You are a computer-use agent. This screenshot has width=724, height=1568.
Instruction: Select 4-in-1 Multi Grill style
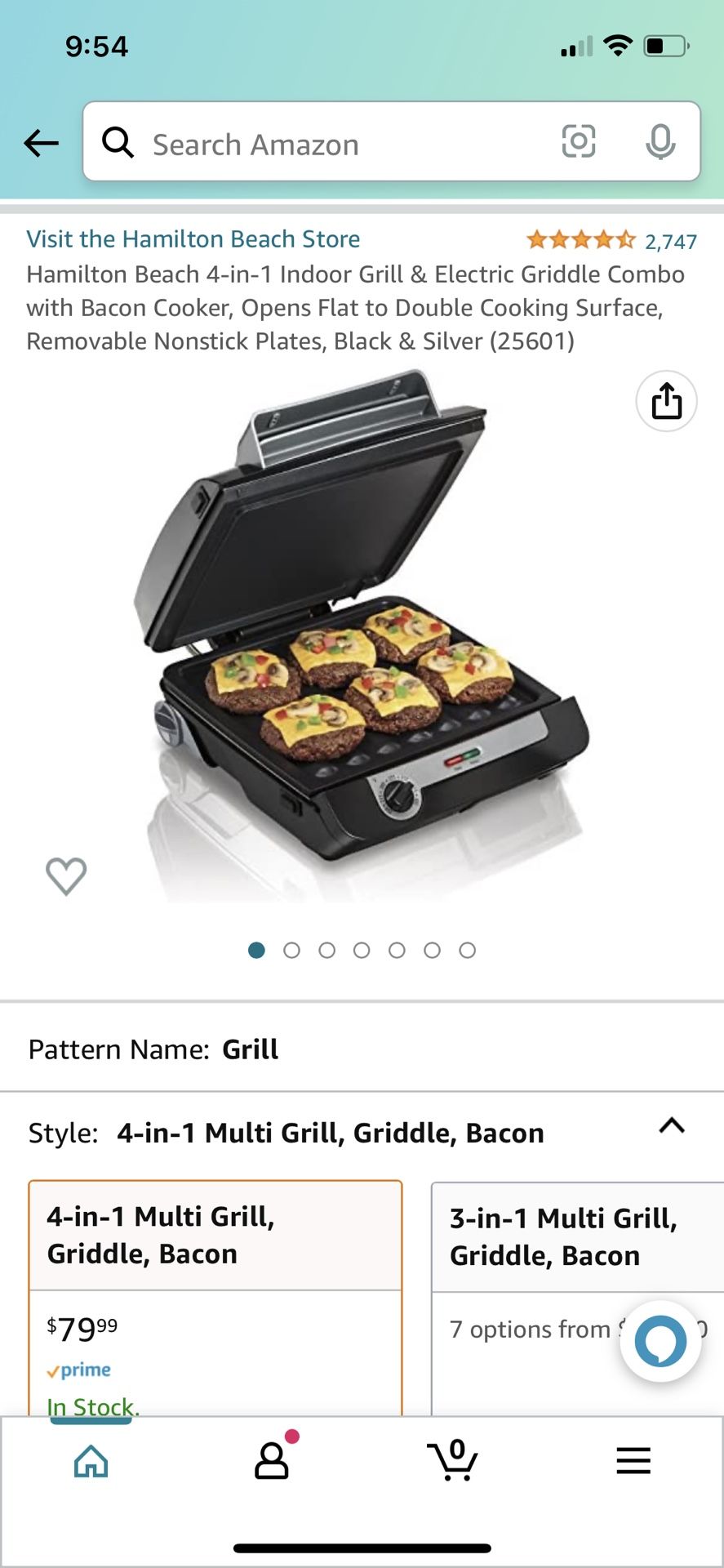pos(215,1236)
